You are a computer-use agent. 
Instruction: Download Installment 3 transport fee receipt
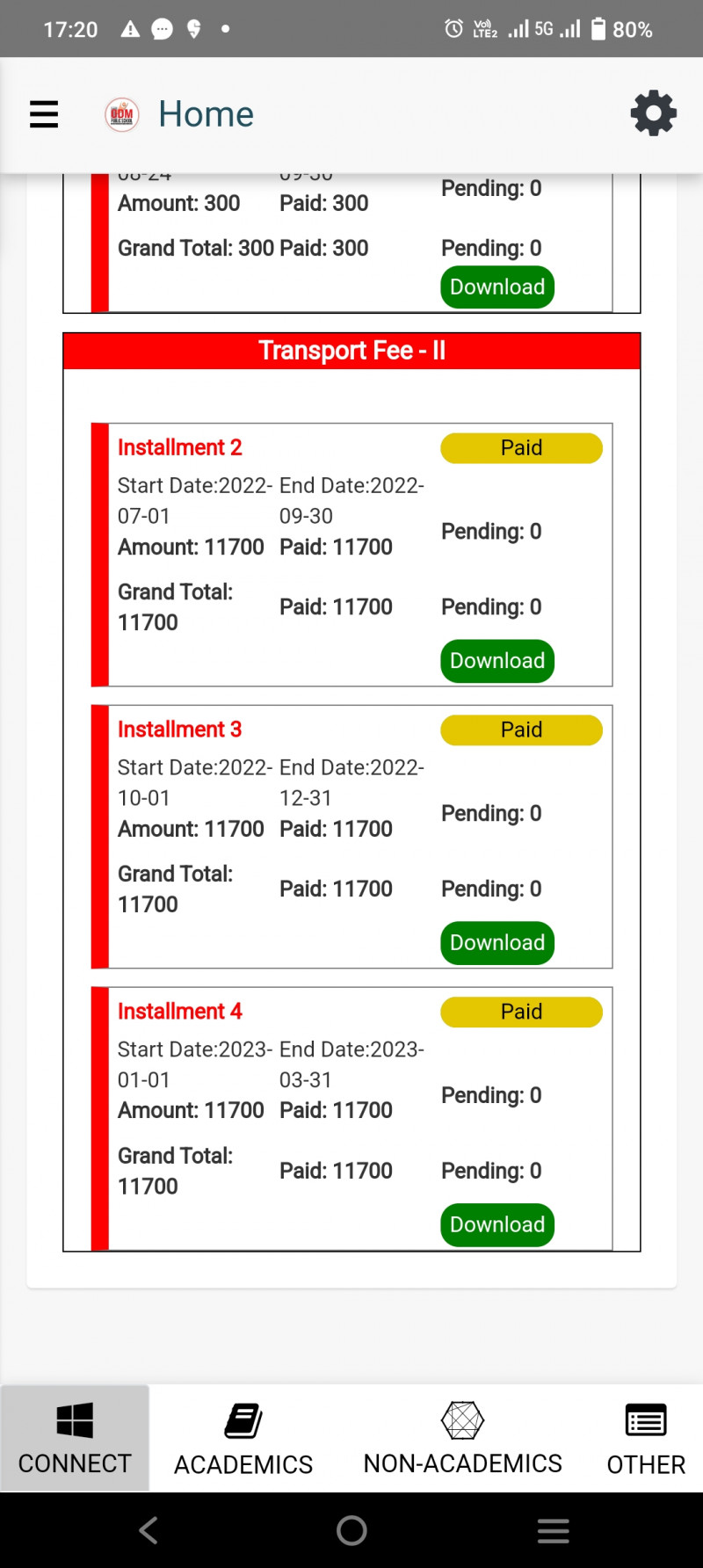click(496, 943)
